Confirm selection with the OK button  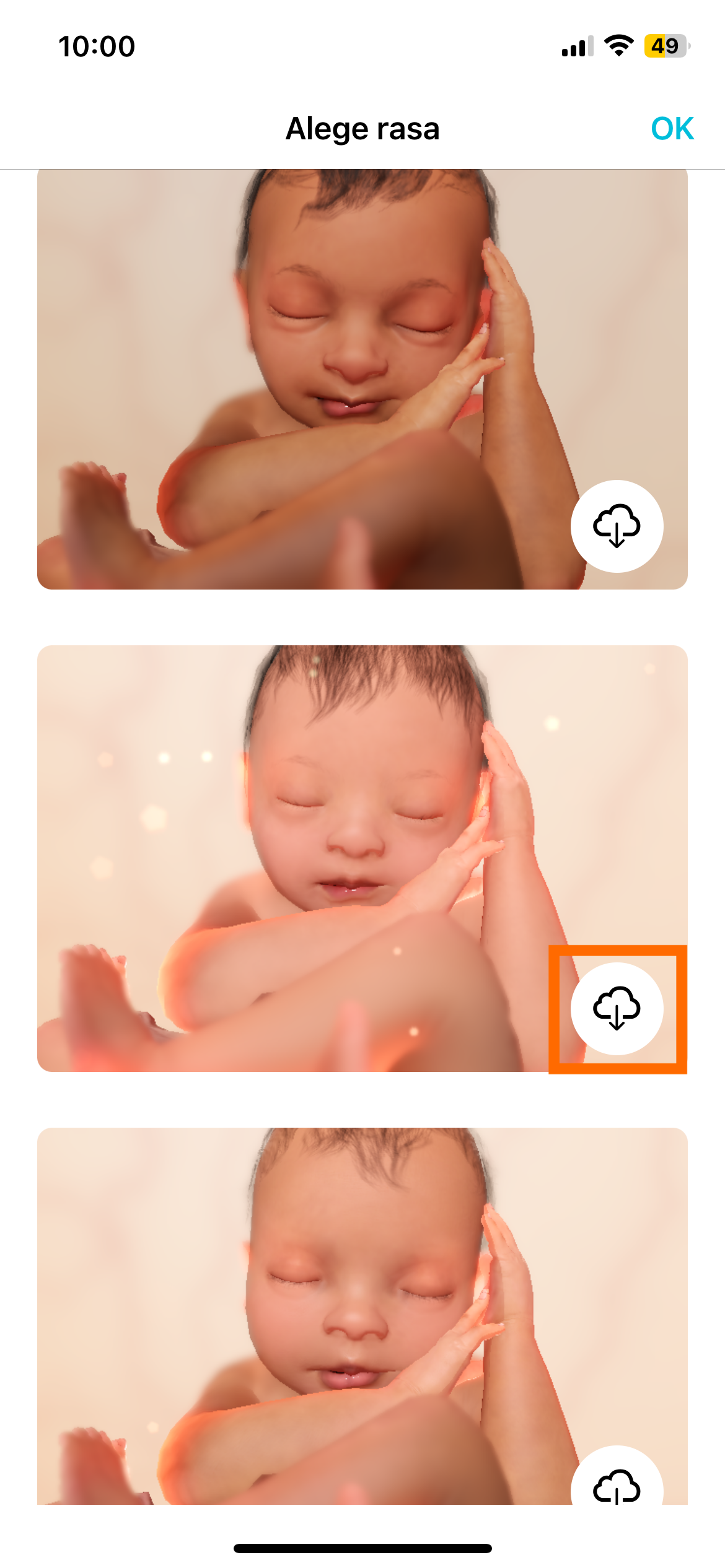(672, 129)
